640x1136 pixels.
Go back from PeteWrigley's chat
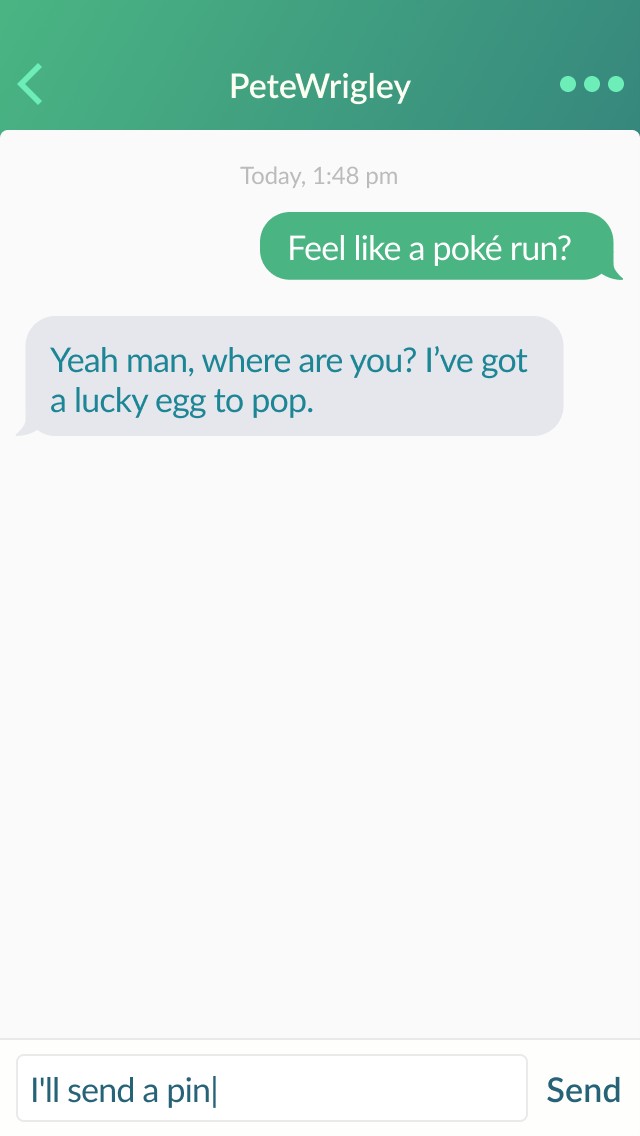click(31, 85)
